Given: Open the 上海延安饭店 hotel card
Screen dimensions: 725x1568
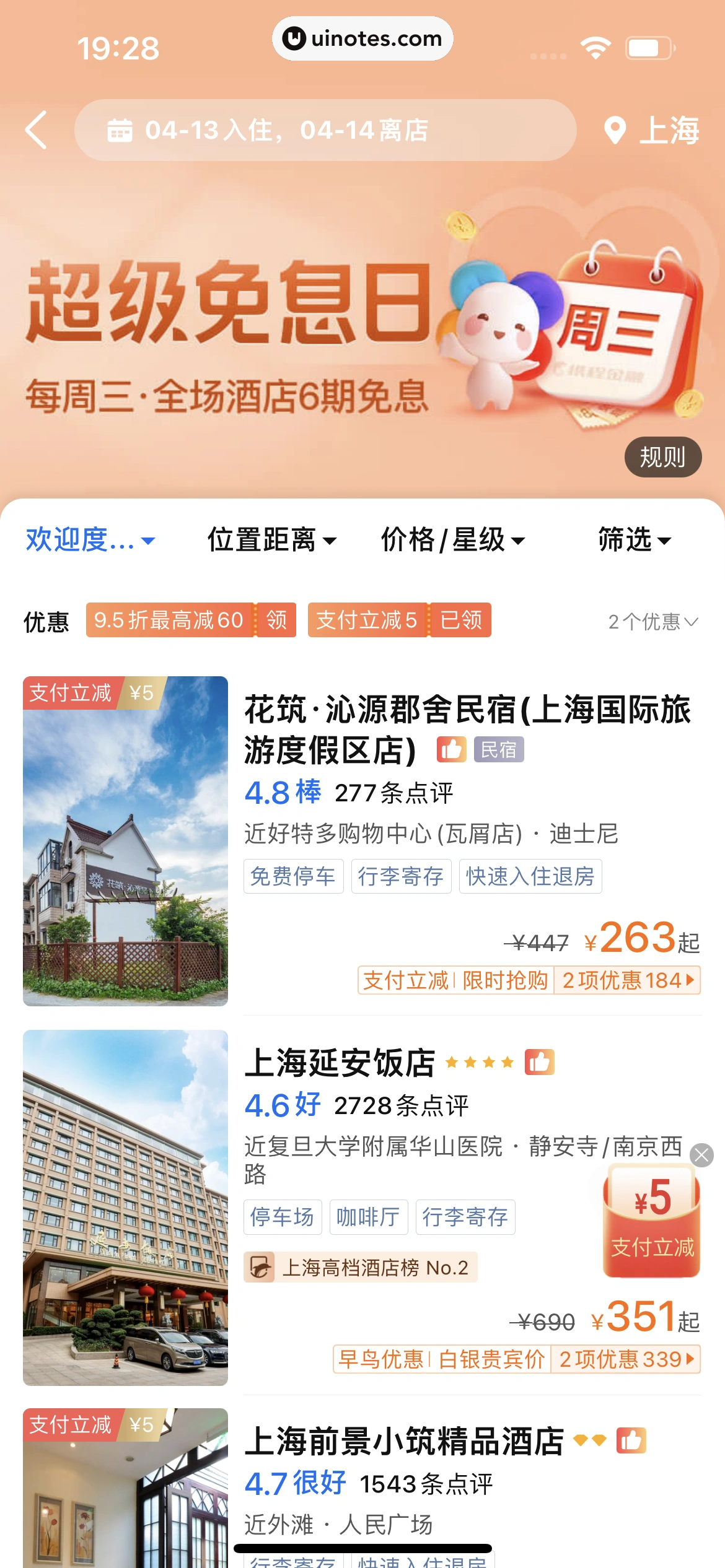Looking at the screenshot, I should click(x=340, y=1063).
